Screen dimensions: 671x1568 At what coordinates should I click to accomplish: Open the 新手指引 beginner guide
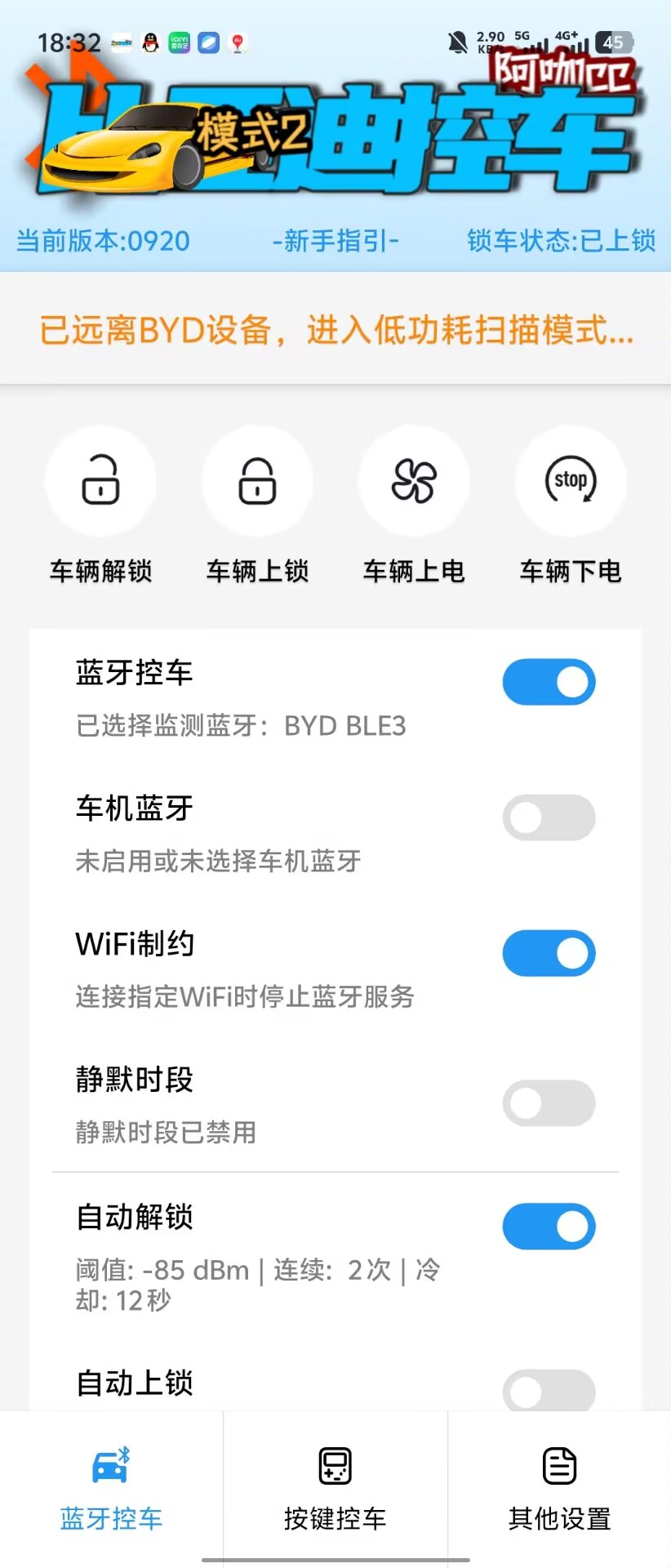335,241
